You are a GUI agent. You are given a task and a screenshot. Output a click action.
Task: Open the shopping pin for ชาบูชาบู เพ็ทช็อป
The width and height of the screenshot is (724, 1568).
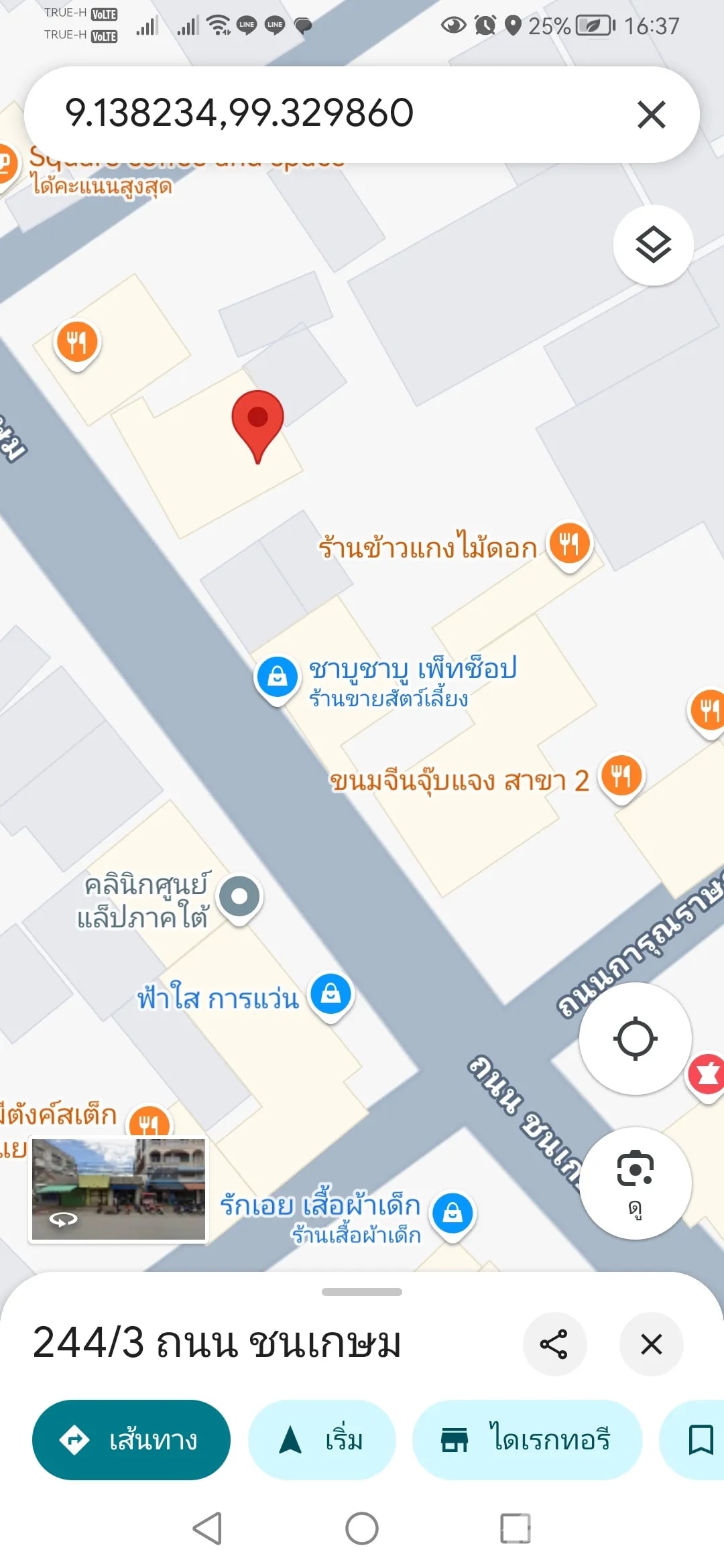(276, 675)
